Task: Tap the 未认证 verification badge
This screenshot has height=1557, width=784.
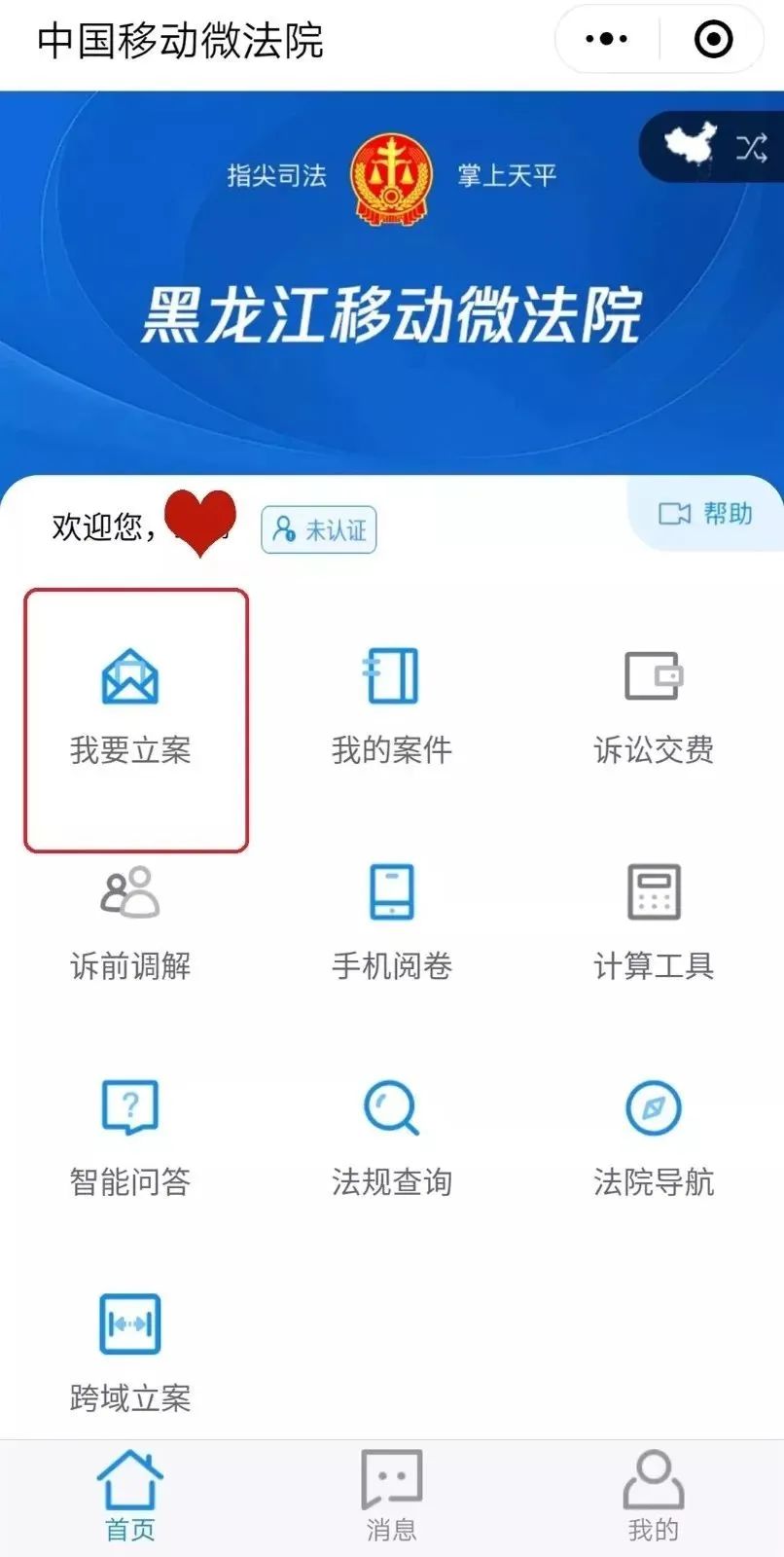Action: [x=318, y=529]
